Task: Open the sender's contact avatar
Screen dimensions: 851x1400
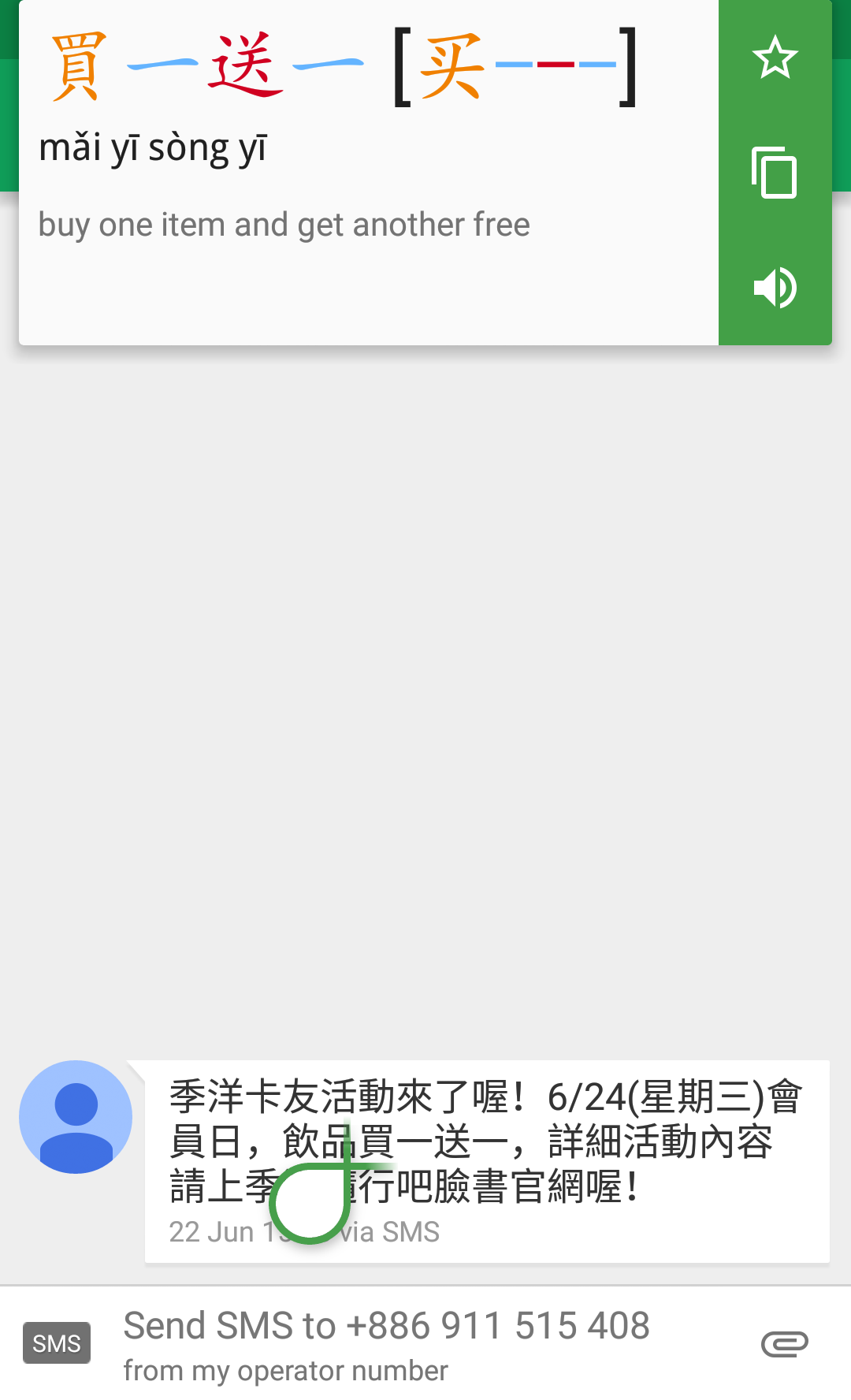Action: pyautogui.click(x=76, y=1116)
